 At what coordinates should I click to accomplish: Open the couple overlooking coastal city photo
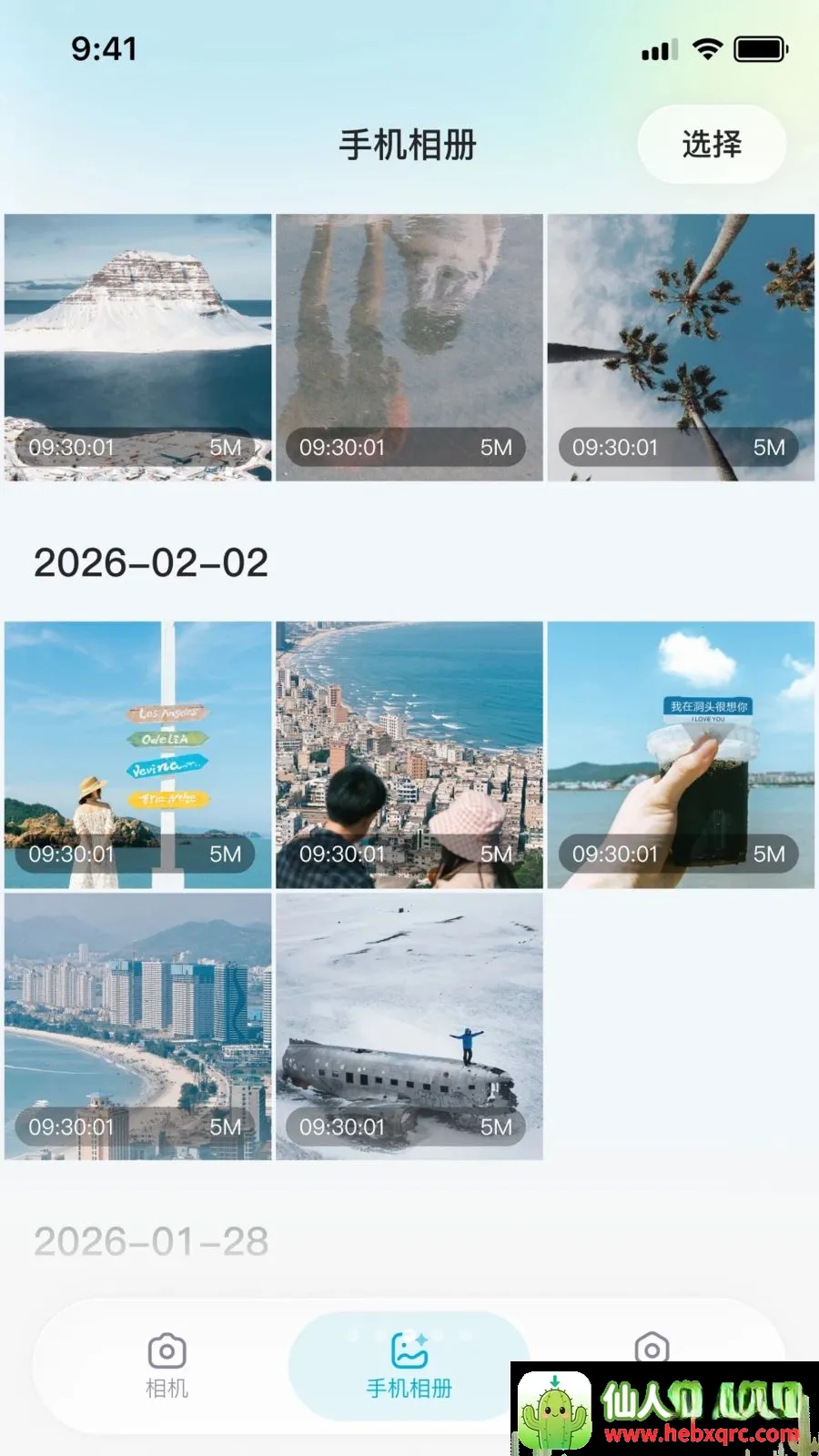point(409,755)
